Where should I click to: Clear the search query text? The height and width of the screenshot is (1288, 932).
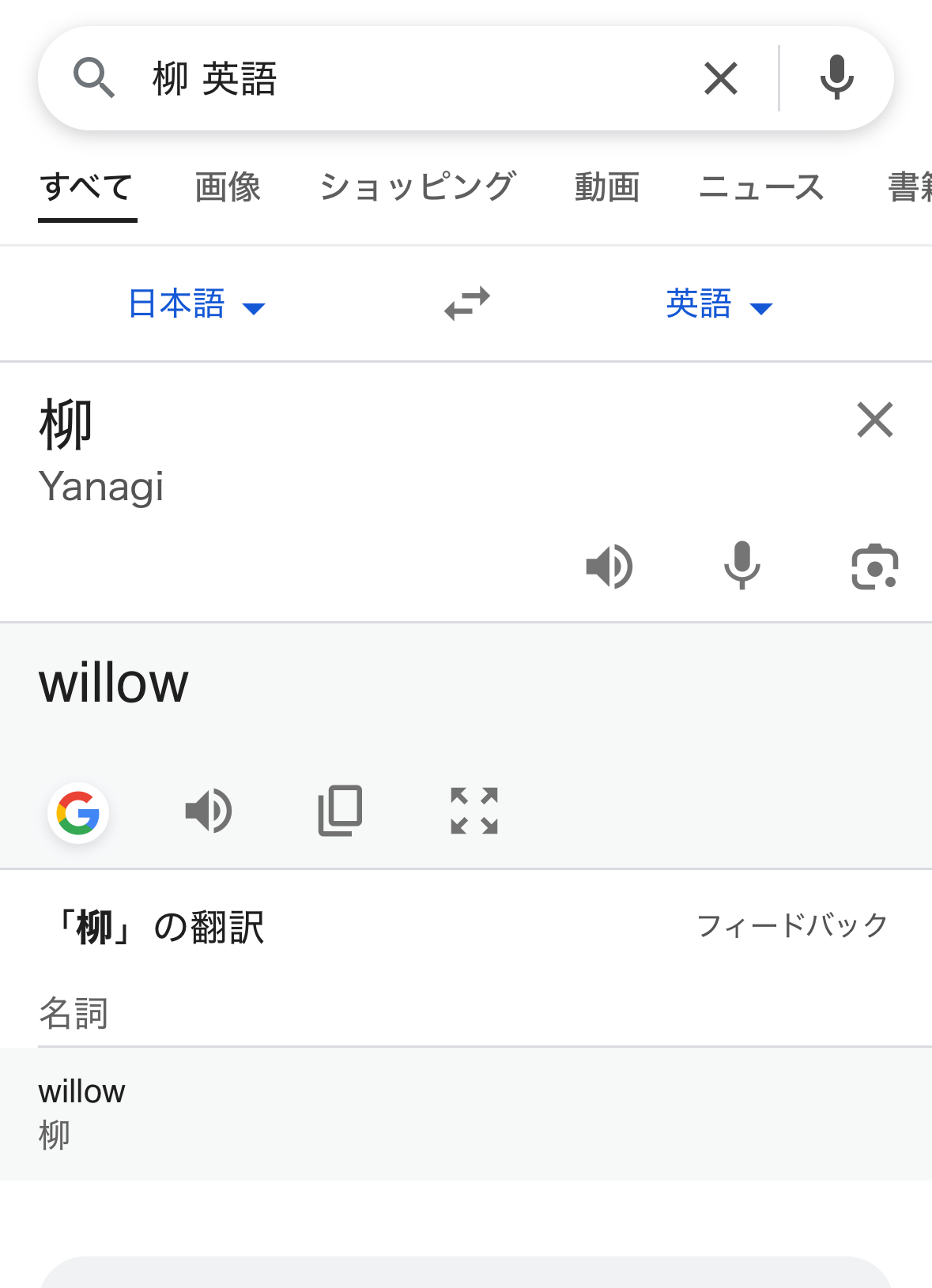coord(720,78)
